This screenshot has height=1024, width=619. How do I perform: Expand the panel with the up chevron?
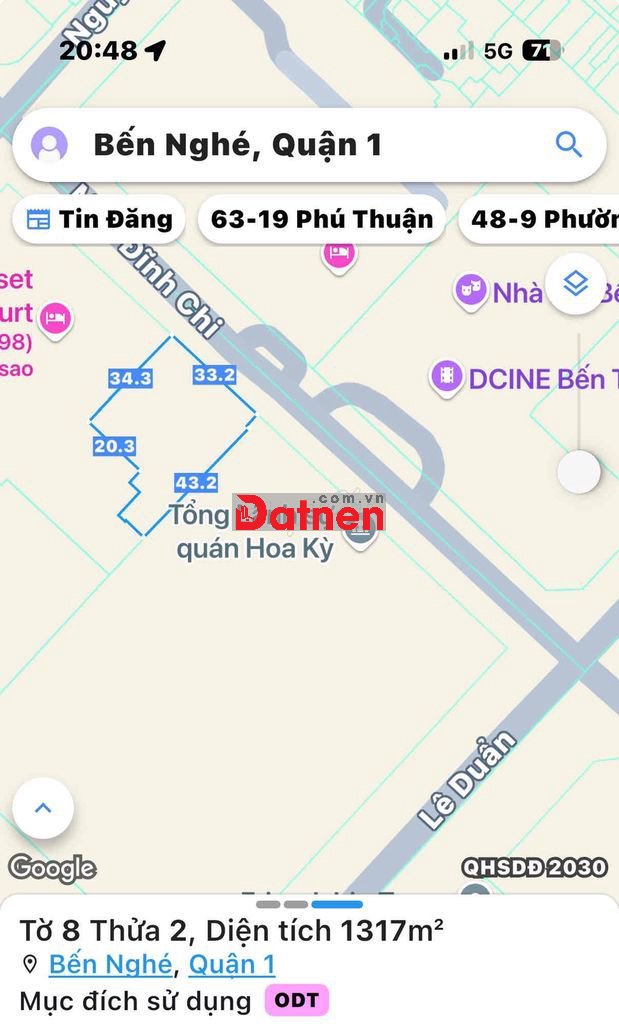click(x=43, y=808)
